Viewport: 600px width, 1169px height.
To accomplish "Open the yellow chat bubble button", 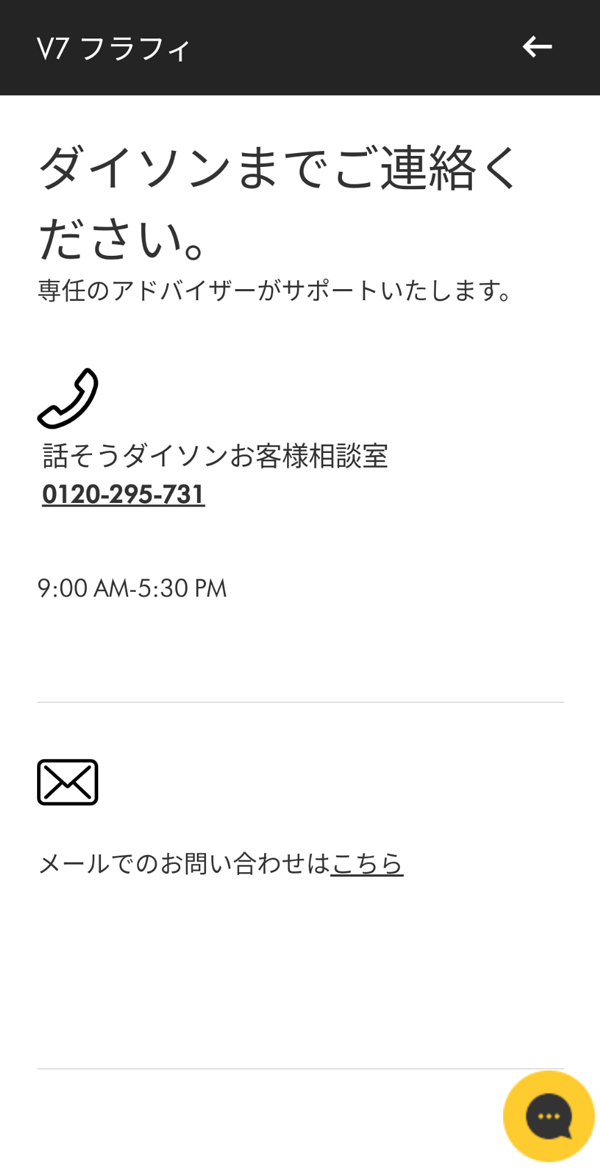I will 548,1117.
